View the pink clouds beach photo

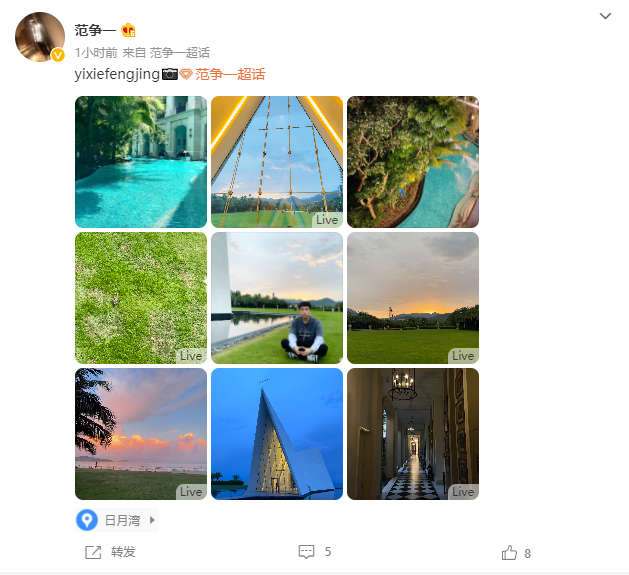pos(141,434)
